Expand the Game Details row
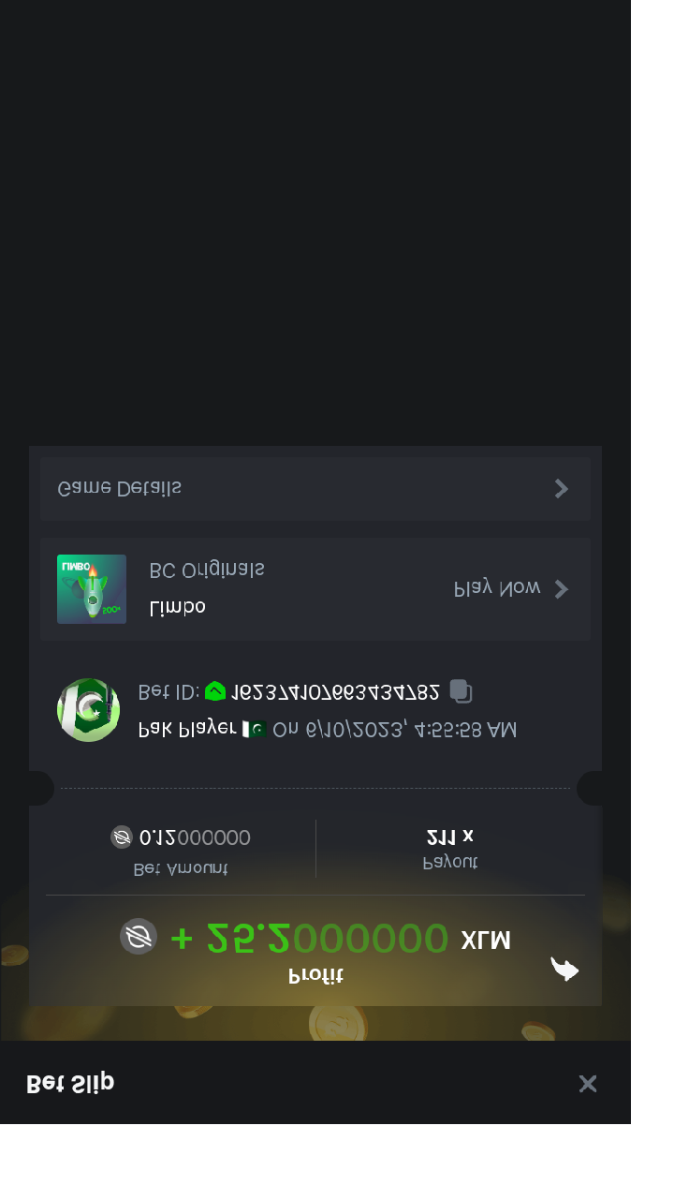Viewport: 674px width, 1200px height. tap(315, 489)
